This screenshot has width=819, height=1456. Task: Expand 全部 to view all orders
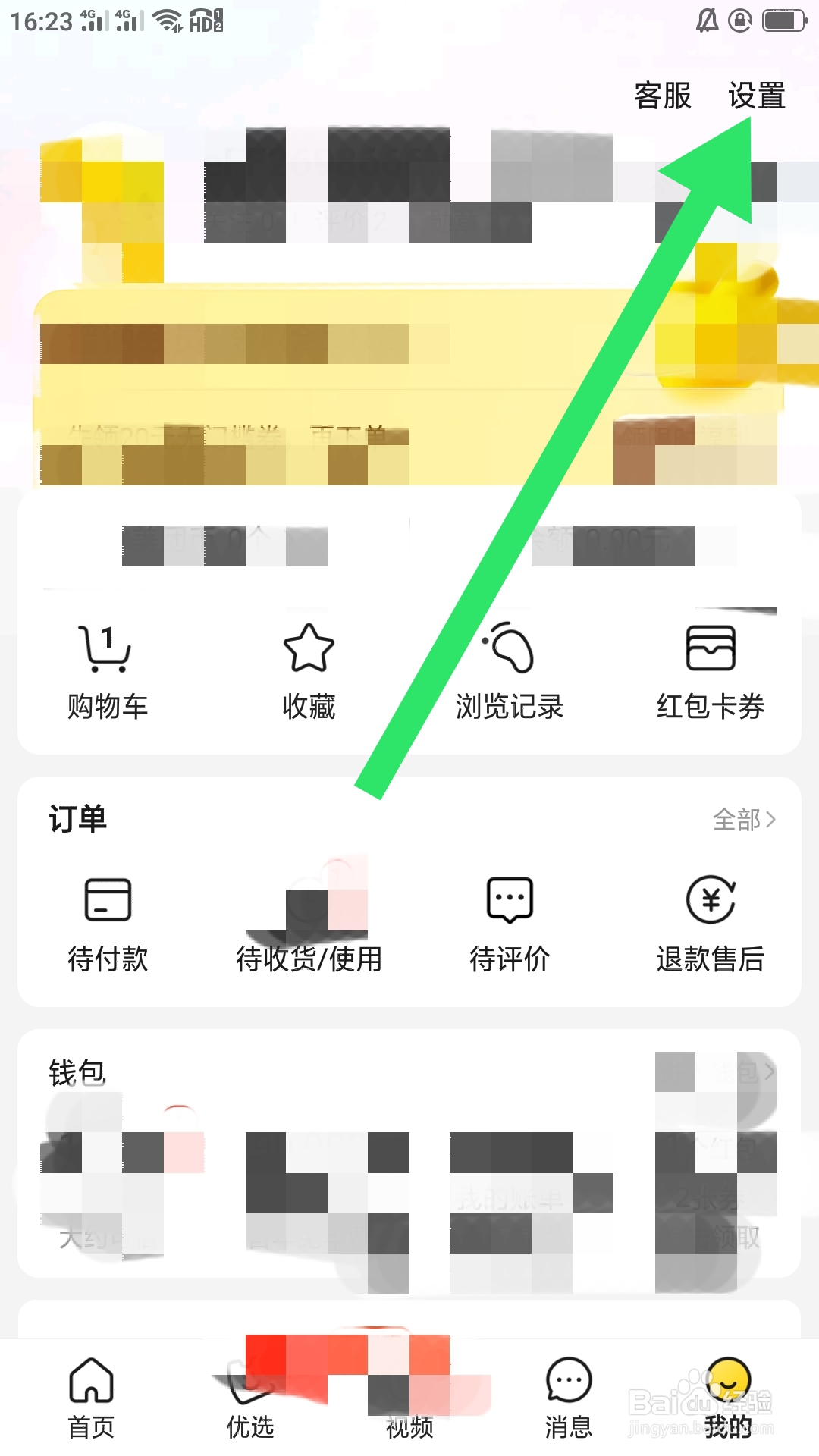coord(745,819)
